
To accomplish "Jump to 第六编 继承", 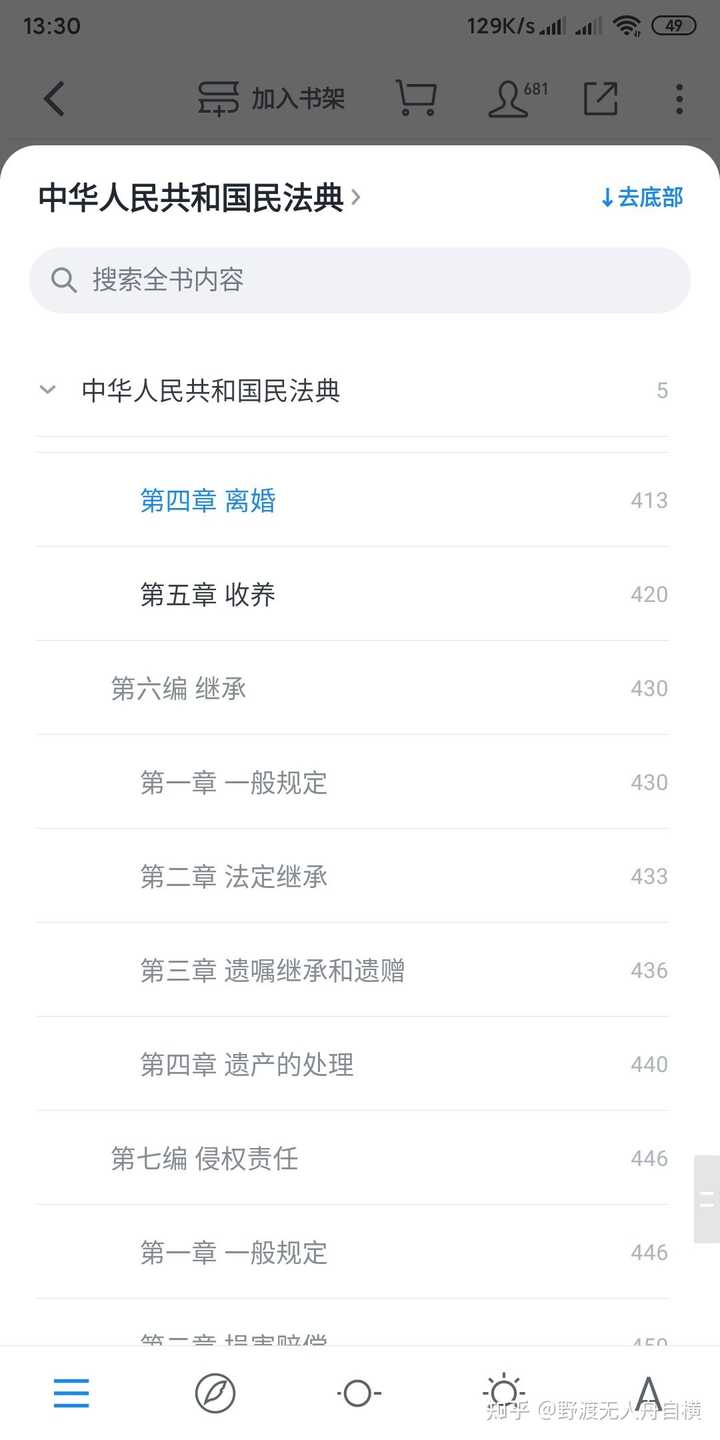I will click(179, 689).
